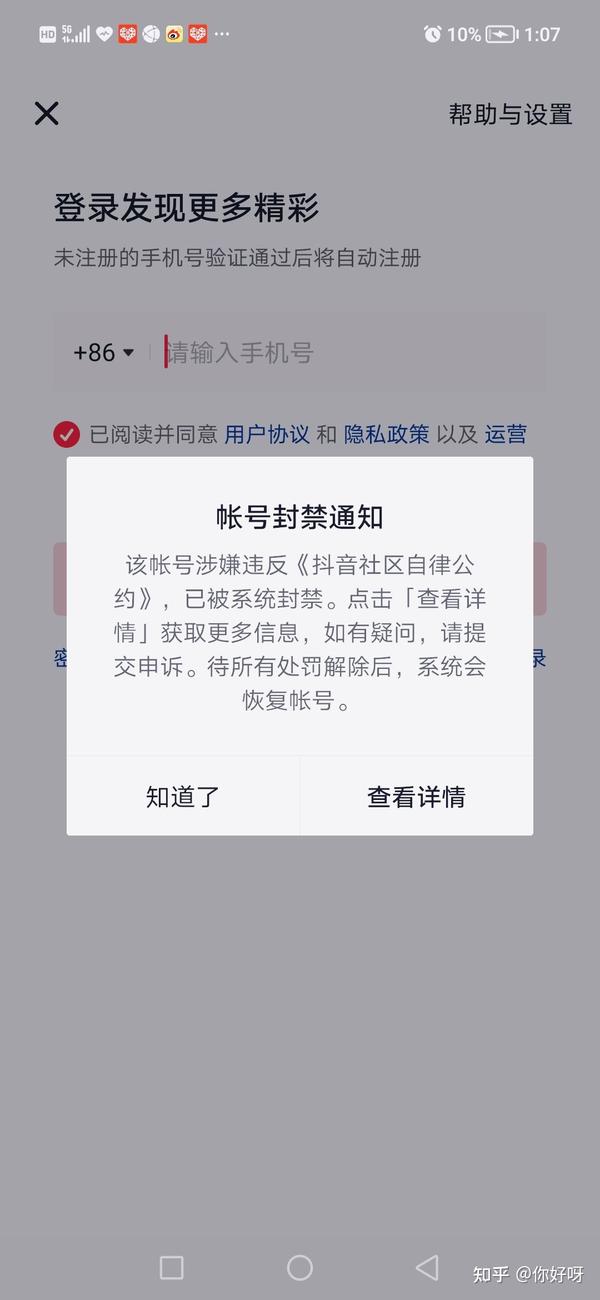600x1300 pixels.
Task: Dismiss the ban notice with 知道了
Action: tap(183, 796)
